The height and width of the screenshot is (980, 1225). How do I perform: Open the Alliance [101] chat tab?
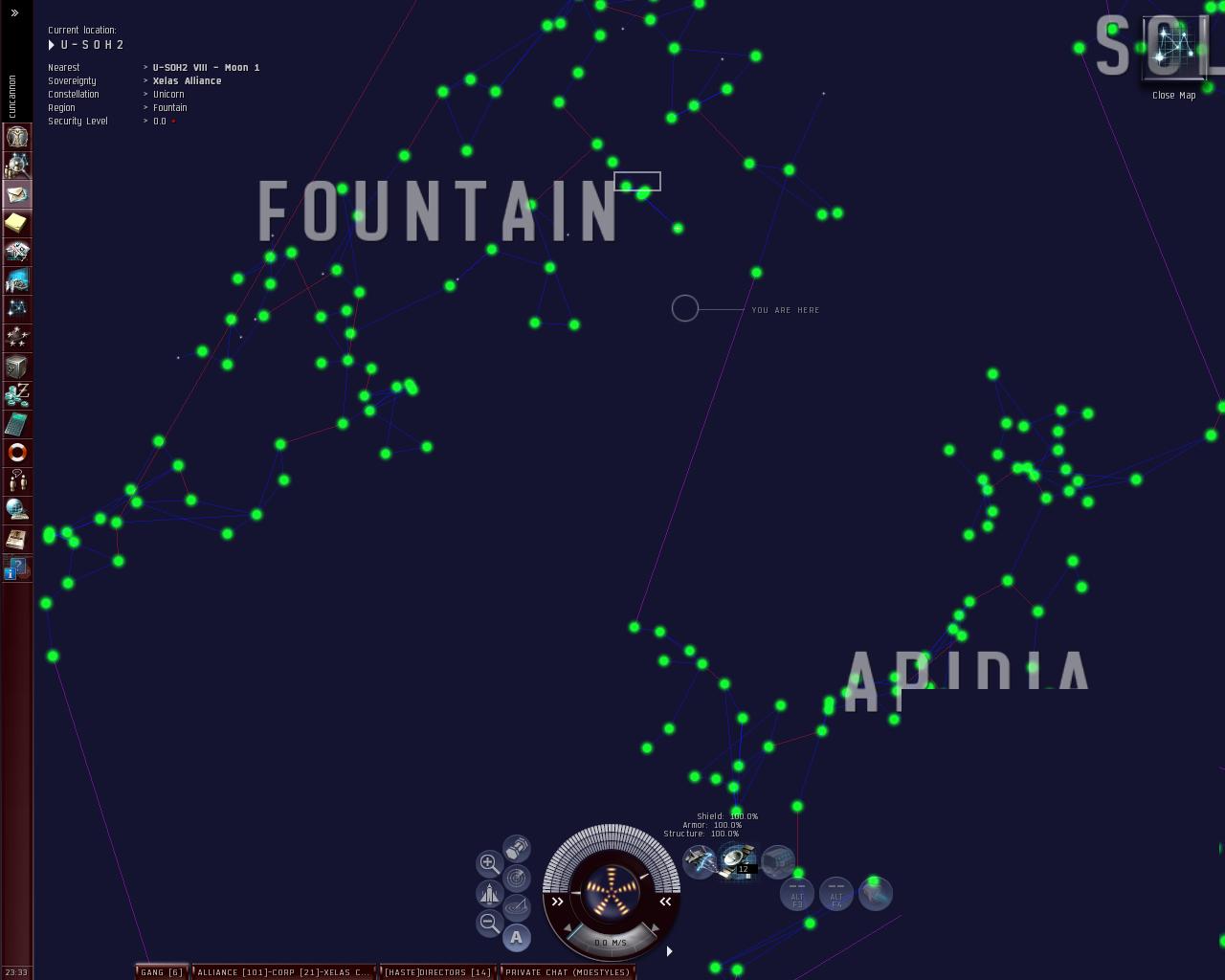283,972
